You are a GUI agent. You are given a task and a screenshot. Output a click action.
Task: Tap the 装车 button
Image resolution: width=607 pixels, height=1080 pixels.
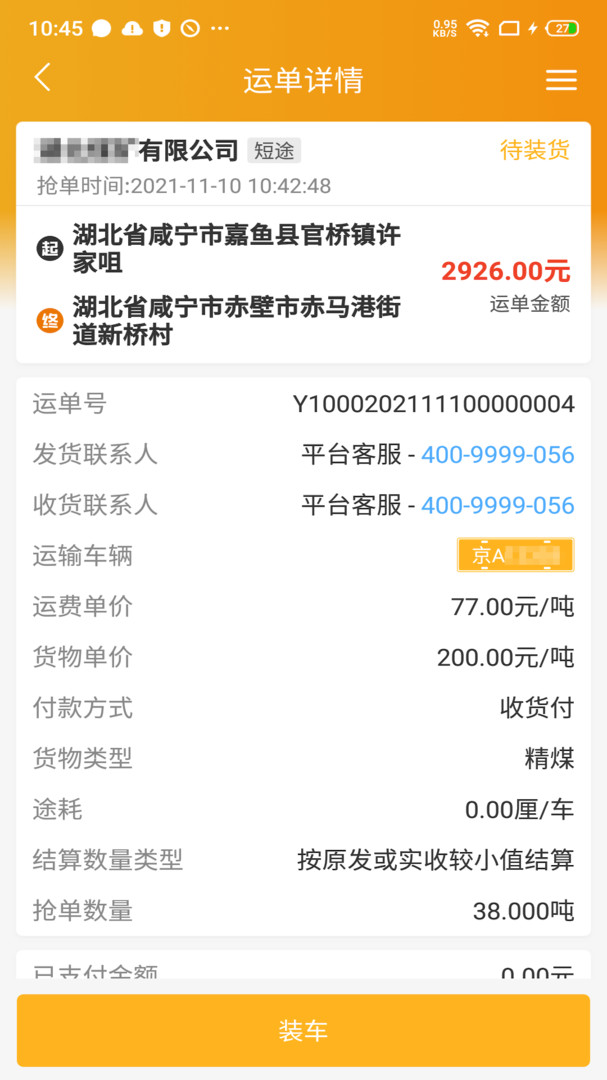coord(303,1031)
